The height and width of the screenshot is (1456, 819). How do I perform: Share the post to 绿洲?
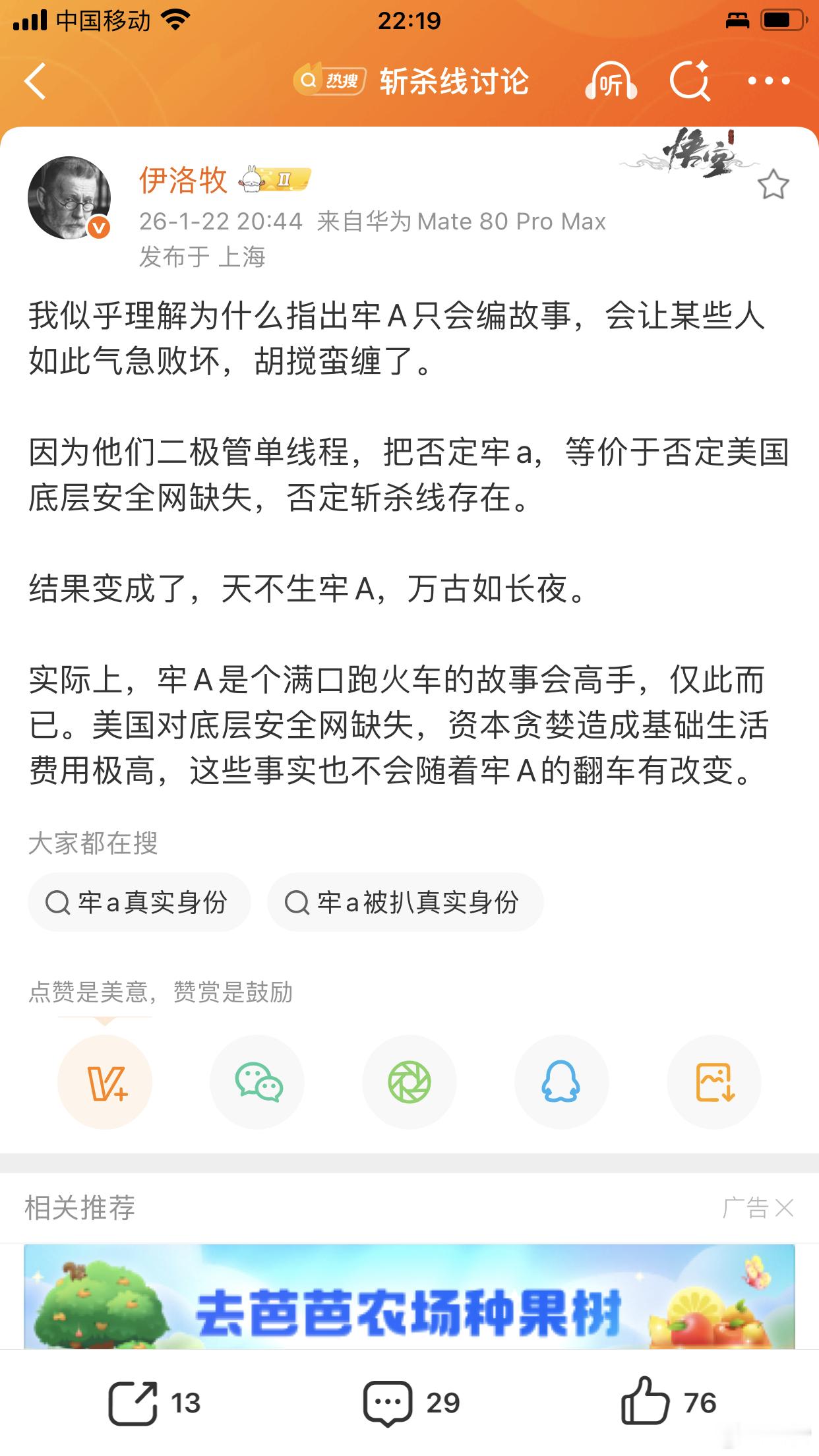tap(409, 1081)
